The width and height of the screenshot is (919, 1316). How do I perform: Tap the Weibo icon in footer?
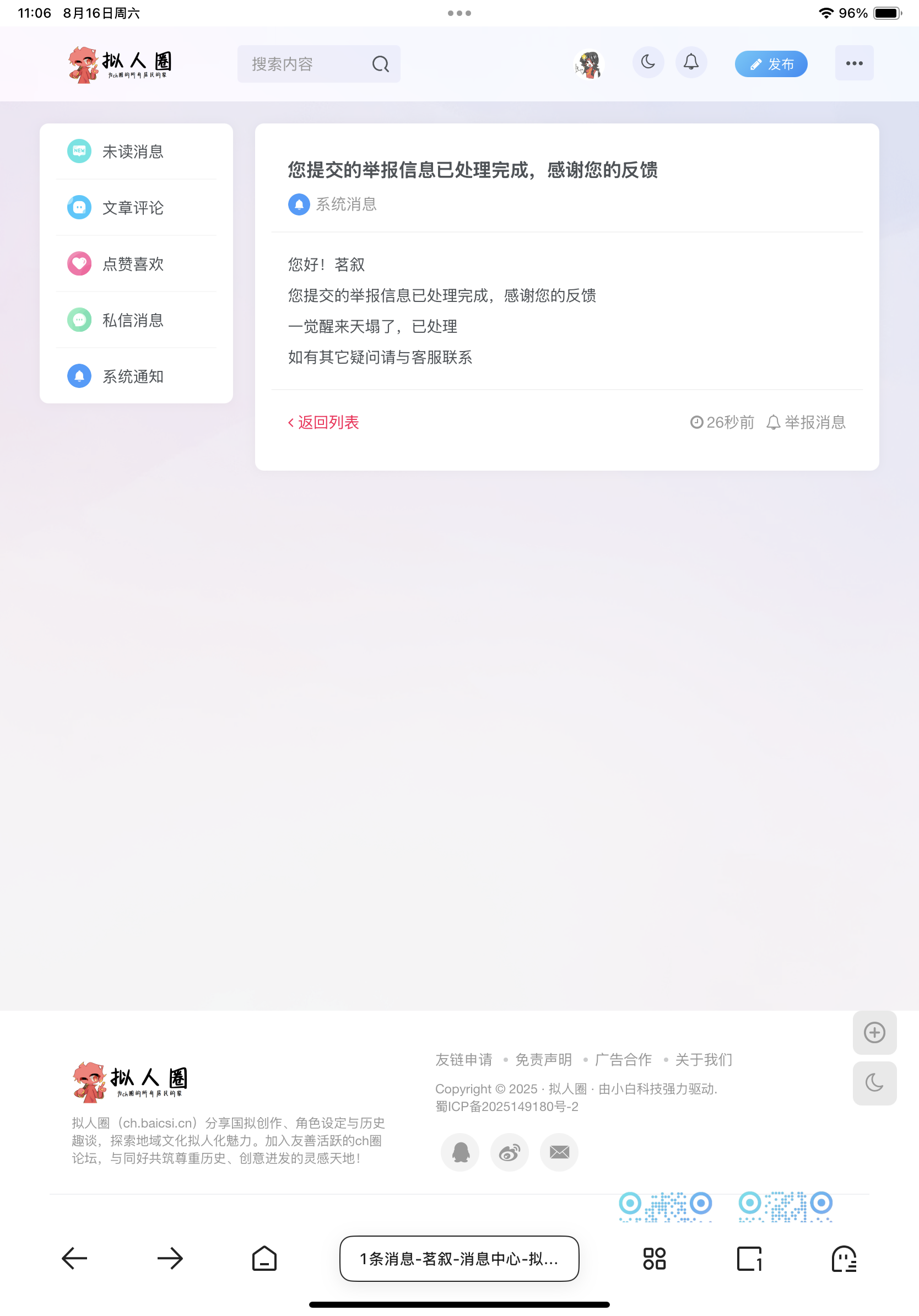click(509, 1152)
